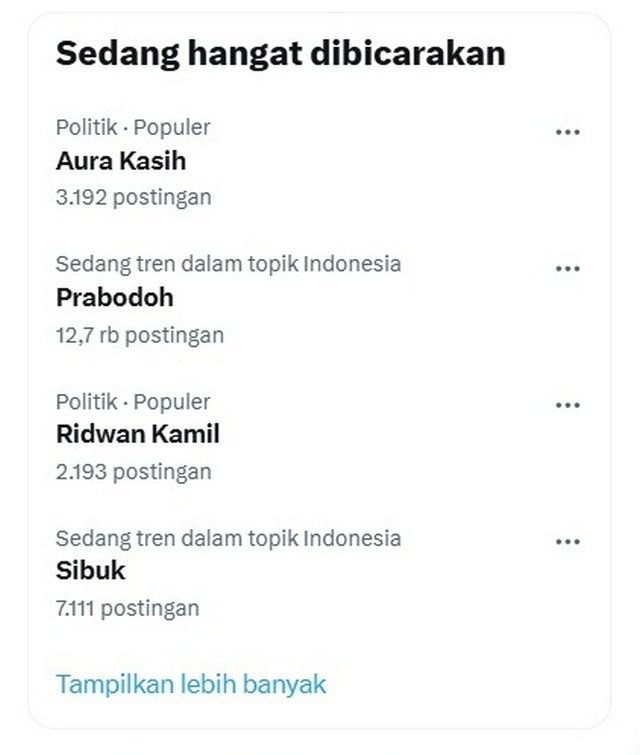Select the Sibuk trending topic
The width and height of the screenshot is (640, 755).
click(90, 571)
